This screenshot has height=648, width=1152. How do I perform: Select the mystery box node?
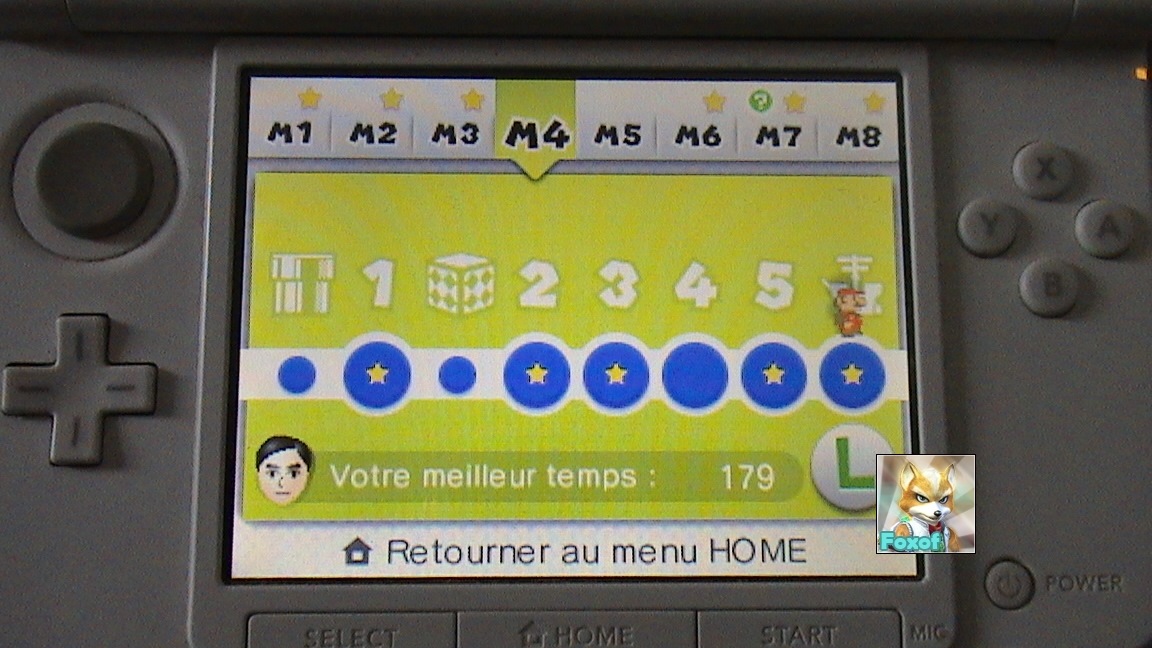pos(457,375)
